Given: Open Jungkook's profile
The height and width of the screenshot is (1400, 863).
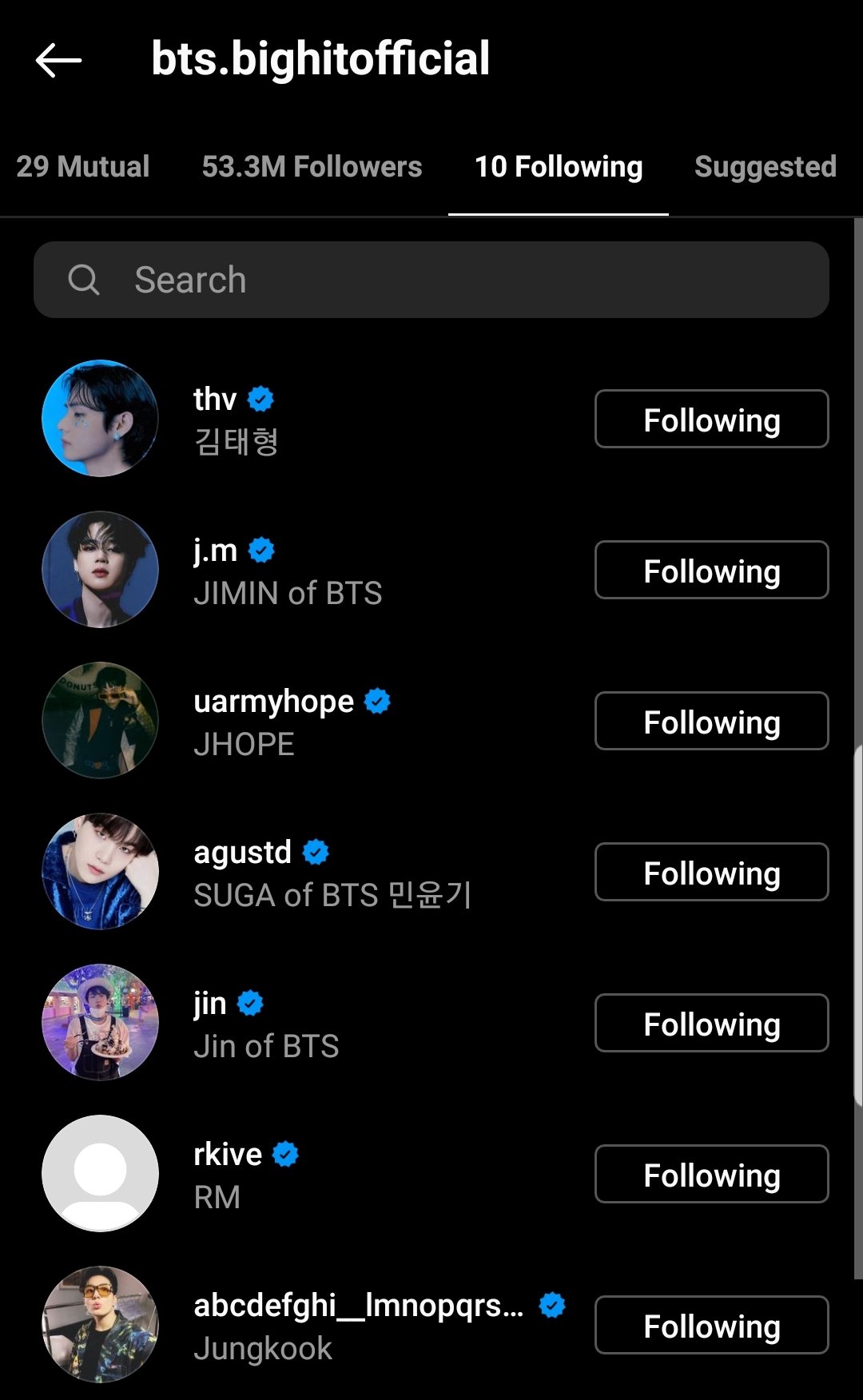Looking at the screenshot, I should click(x=358, y=1306).
